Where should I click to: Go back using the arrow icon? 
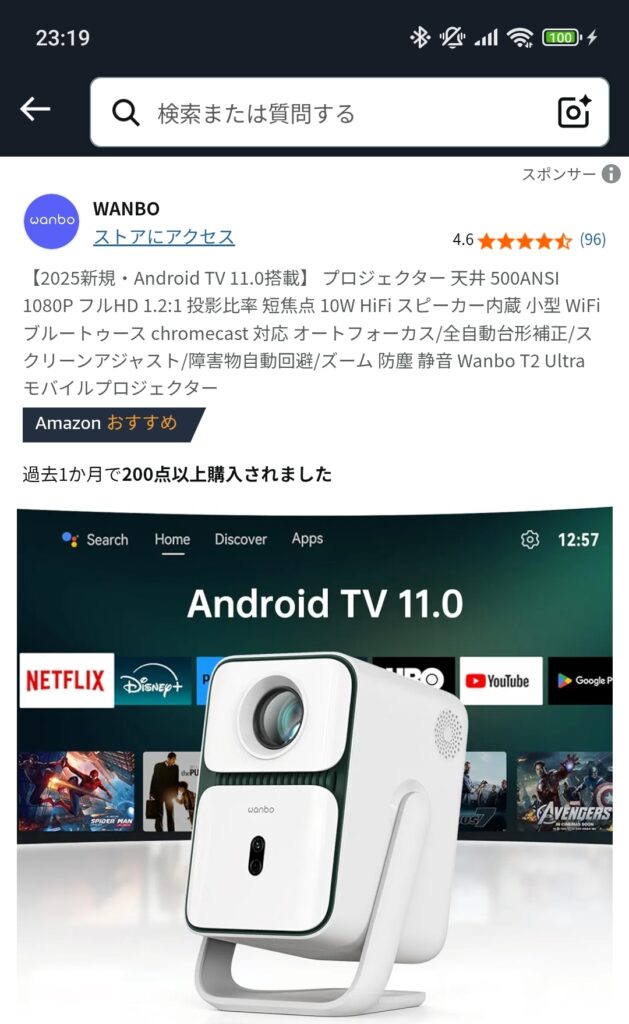tap(35, 109)
